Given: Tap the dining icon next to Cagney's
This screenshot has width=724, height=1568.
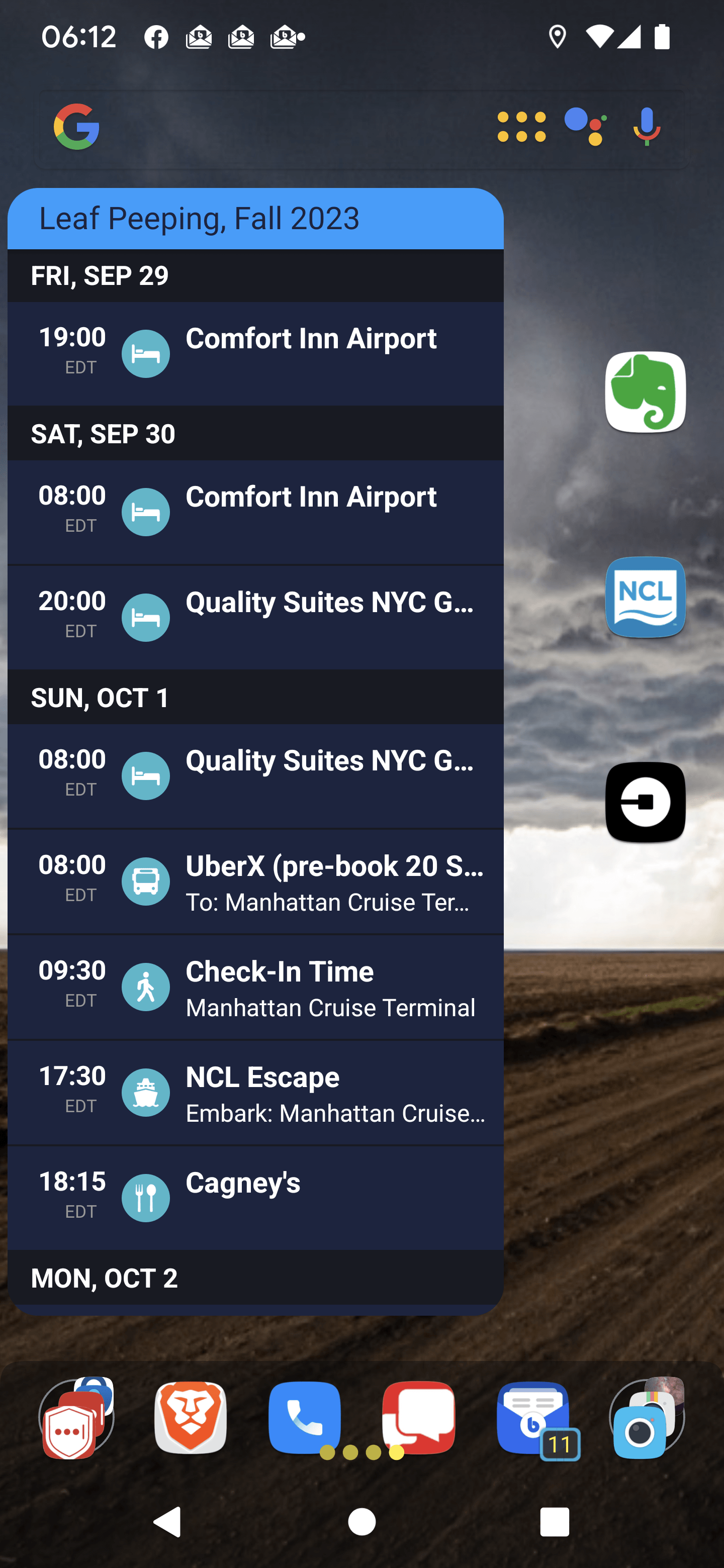Looking at the screenshot, I should point(145,1197).
